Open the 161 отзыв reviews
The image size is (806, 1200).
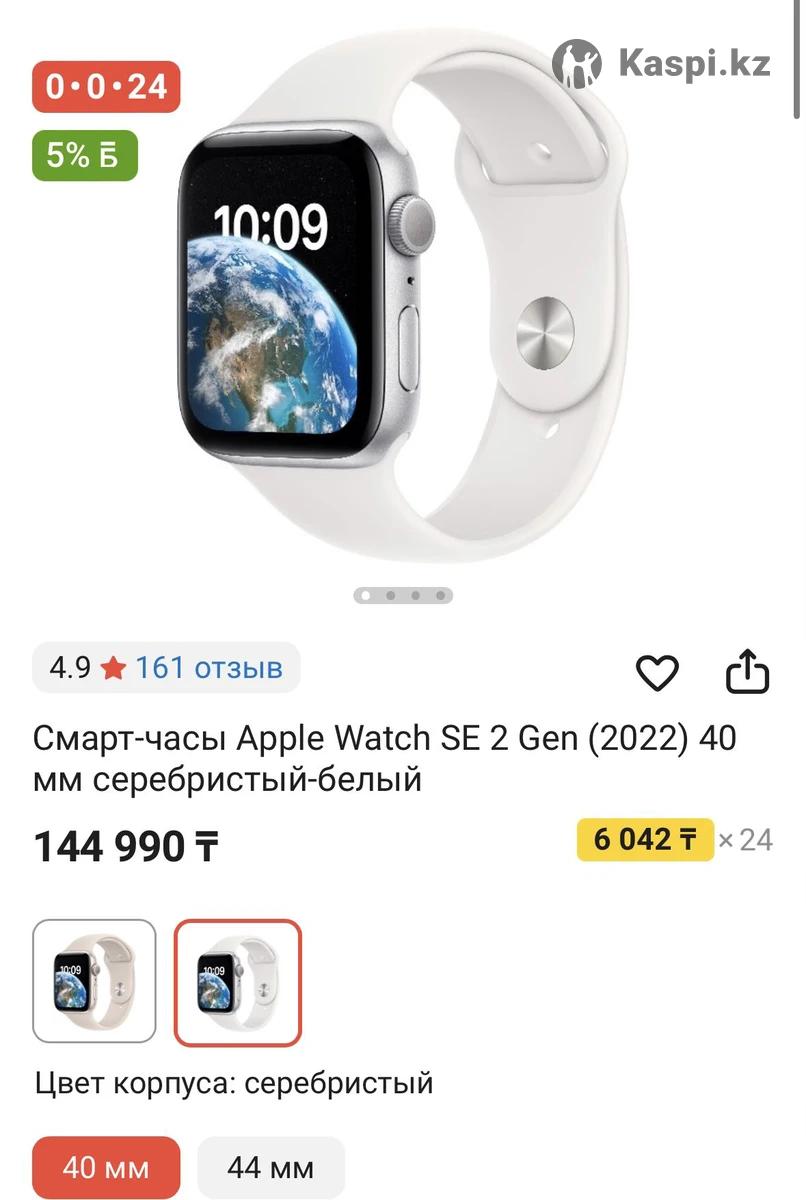pos(208,667)
